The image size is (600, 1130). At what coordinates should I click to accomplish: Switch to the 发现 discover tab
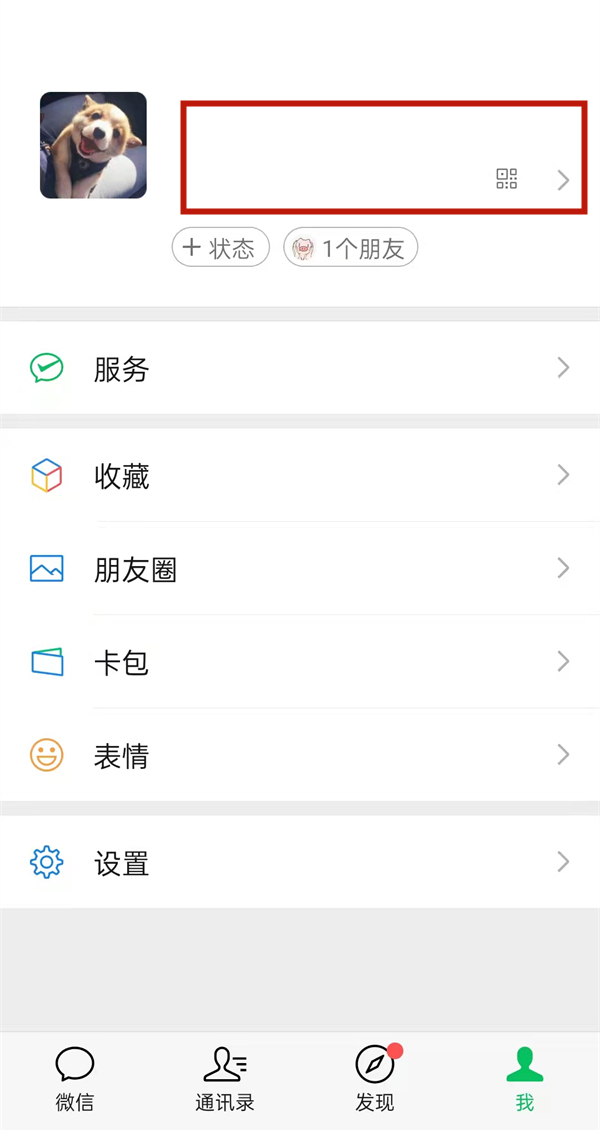[375, 1080]
